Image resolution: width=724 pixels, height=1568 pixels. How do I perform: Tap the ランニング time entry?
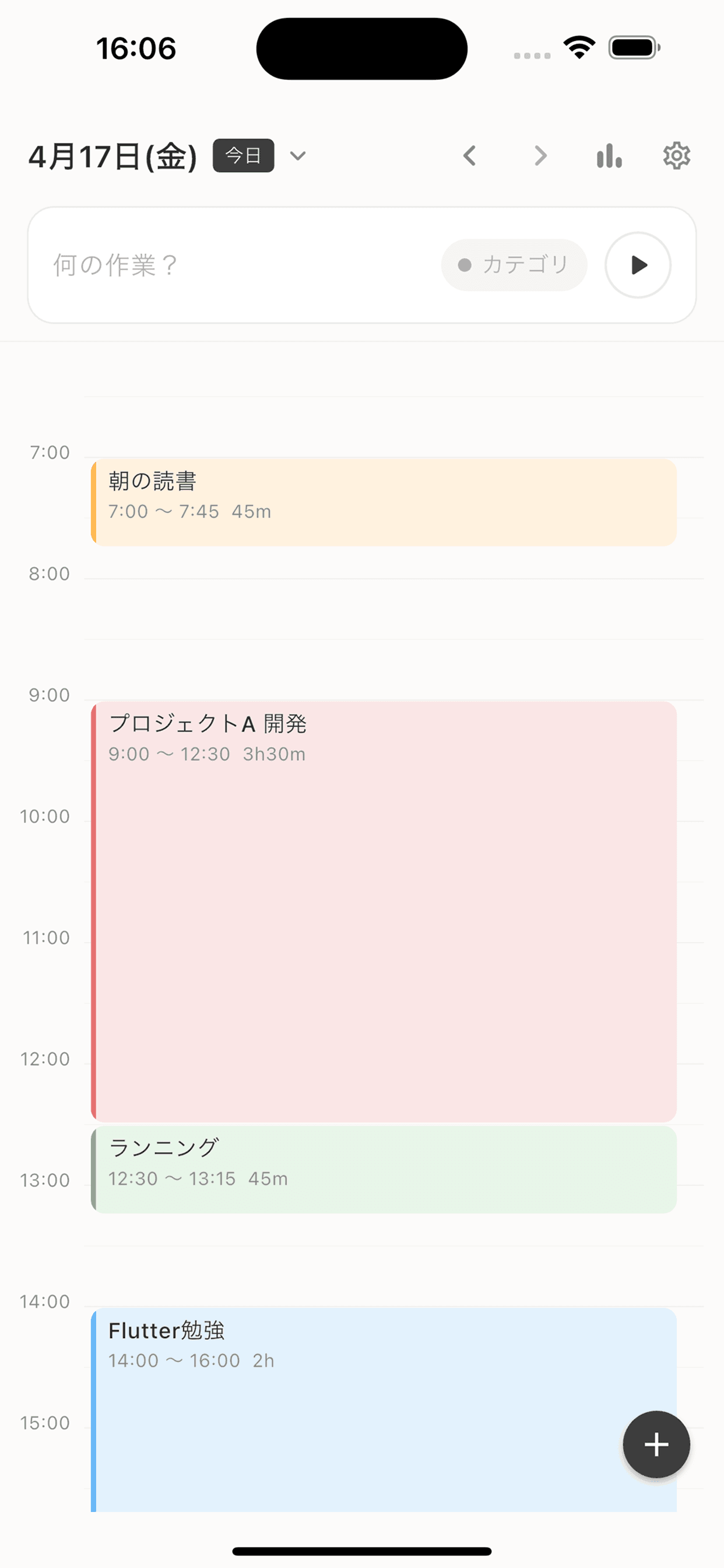[x=384, y=1168]
